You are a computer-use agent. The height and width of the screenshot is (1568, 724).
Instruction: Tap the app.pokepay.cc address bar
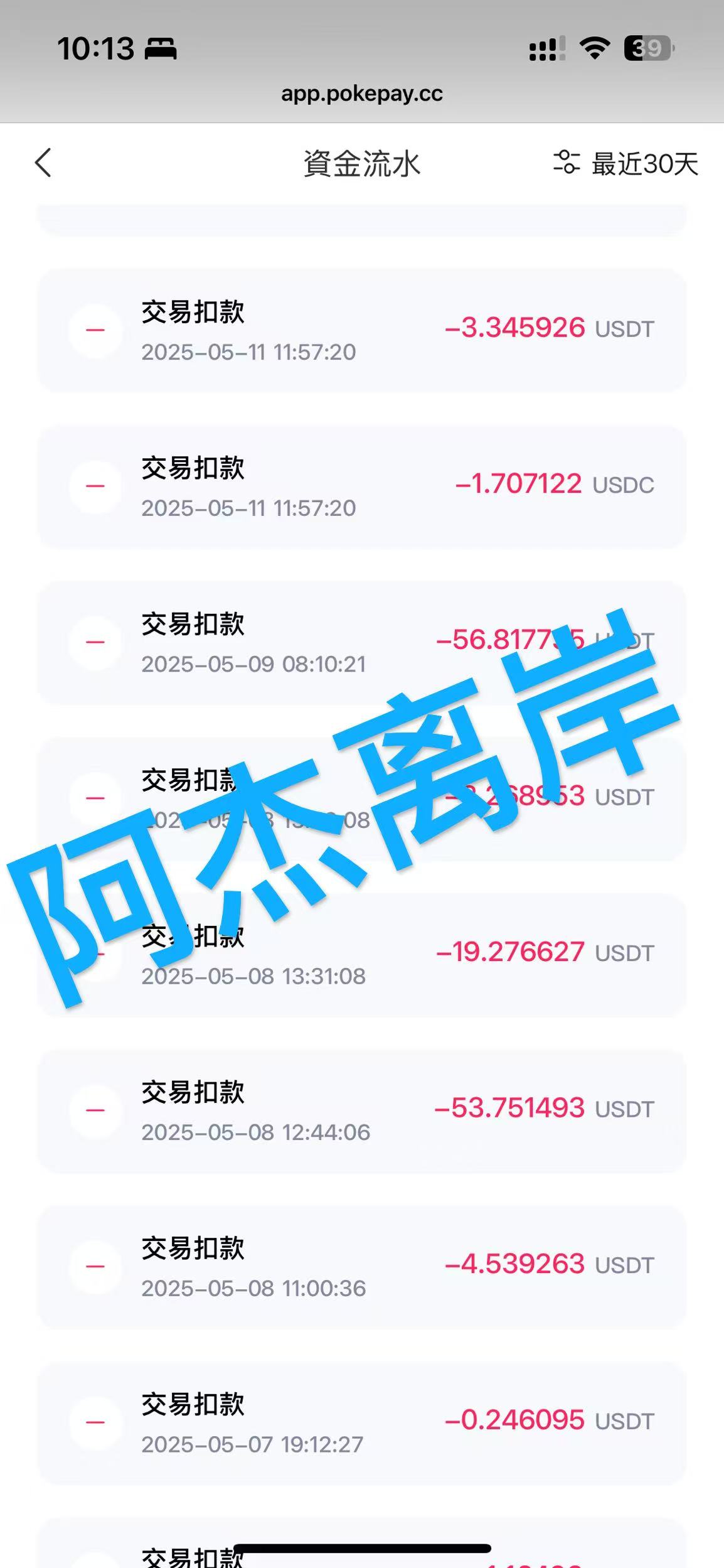[x=361, y=94]
